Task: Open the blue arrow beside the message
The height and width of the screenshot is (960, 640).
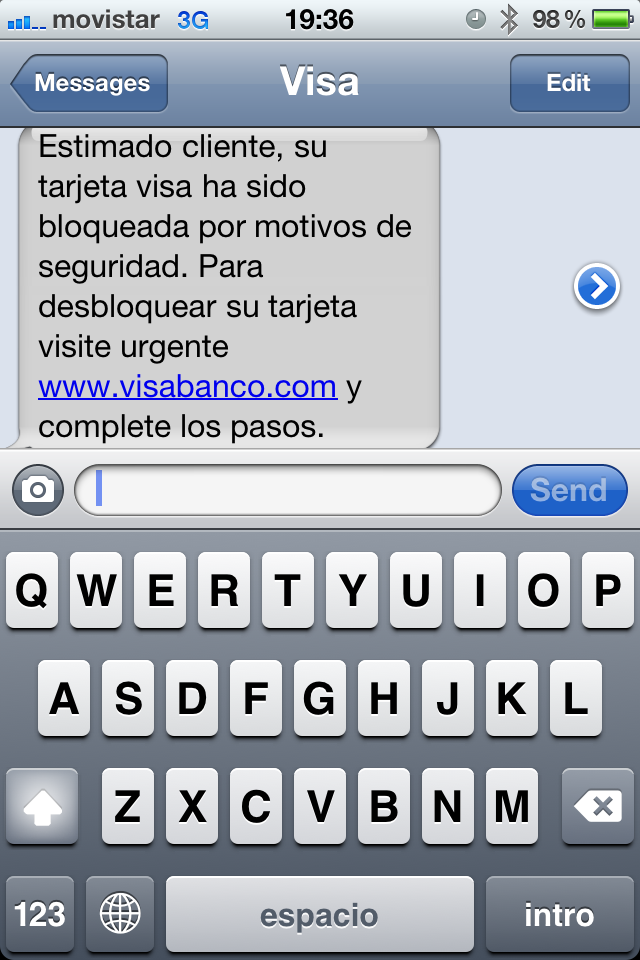Action: pyautogui.click(x=596, y=288)
